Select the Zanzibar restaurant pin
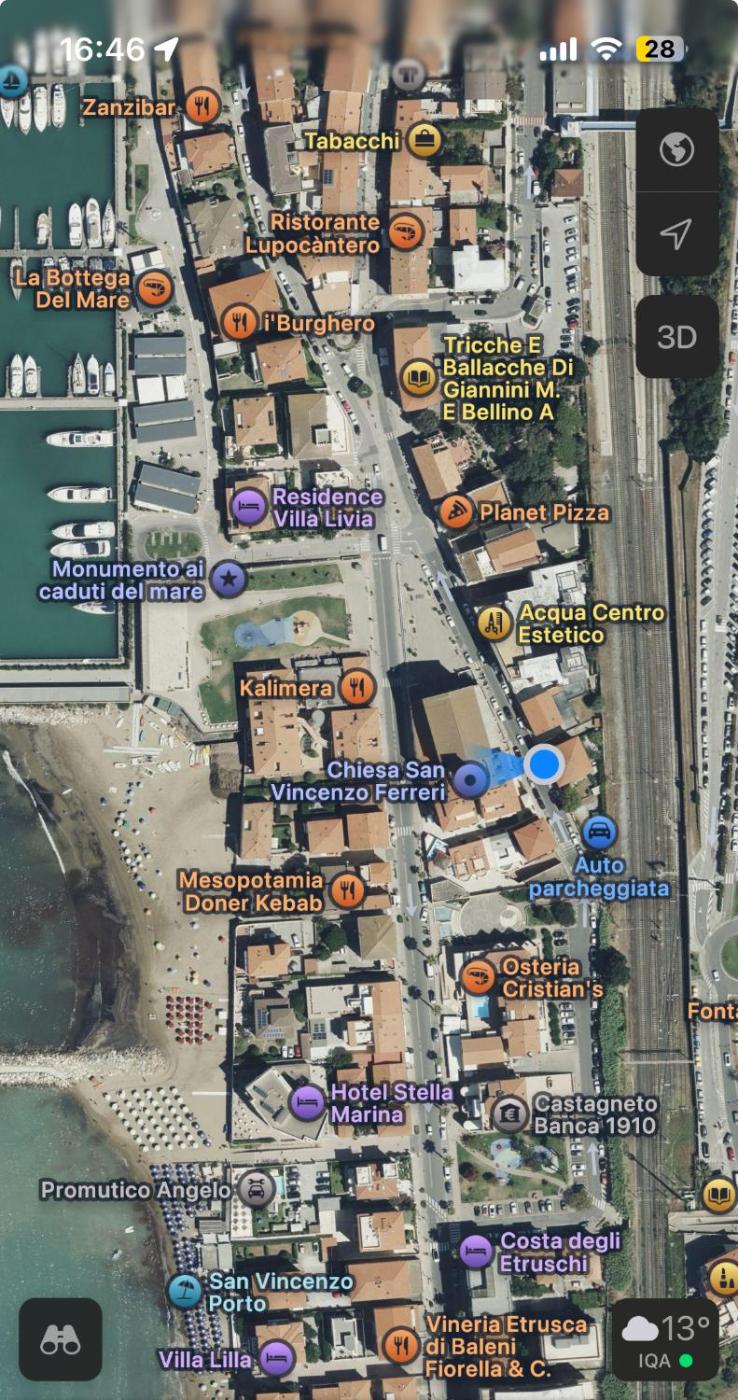The image size is (738, 1400). tap(203, 105)
